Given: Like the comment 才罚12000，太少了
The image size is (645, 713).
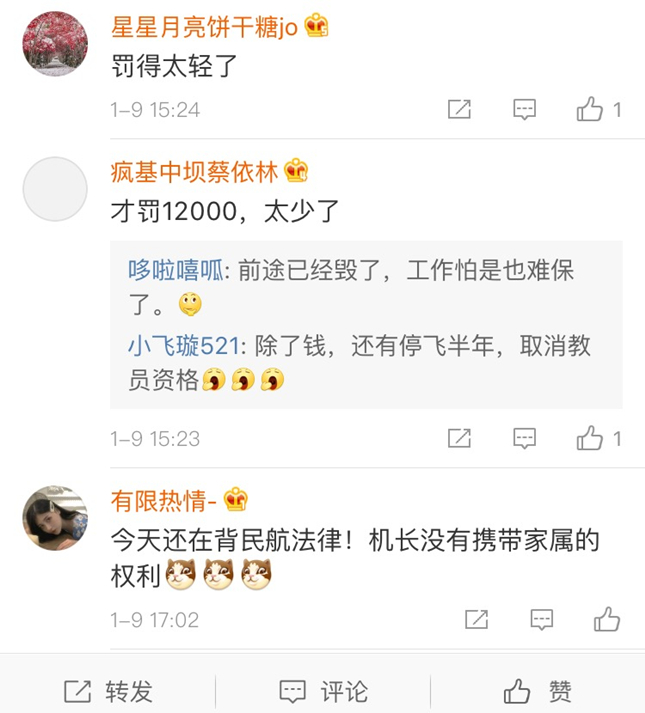Looking at the screenshot, I should 590,438.
